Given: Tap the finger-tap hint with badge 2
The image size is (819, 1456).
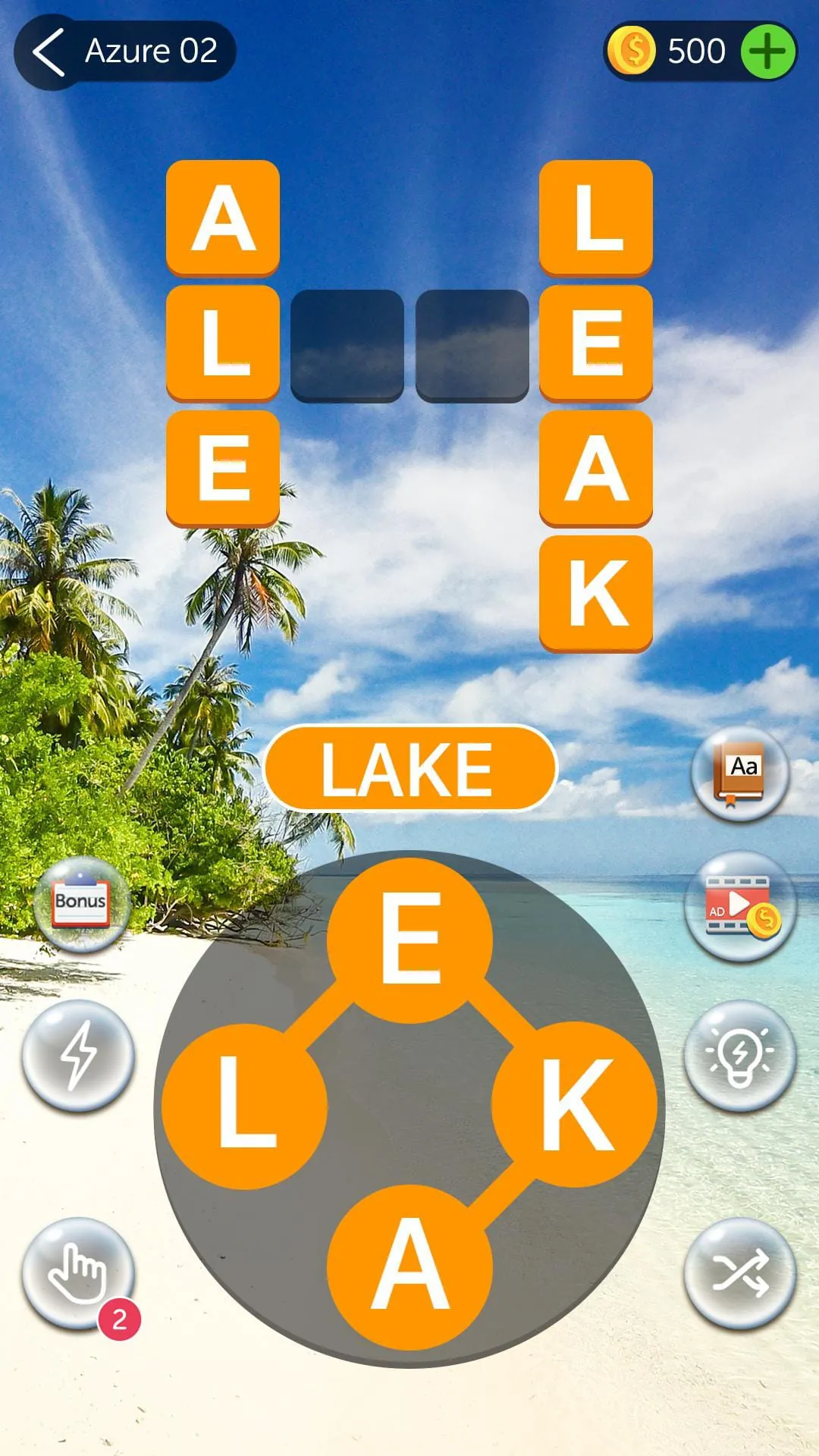Looking at the screenshot, I should click(x=79, y=1272).
